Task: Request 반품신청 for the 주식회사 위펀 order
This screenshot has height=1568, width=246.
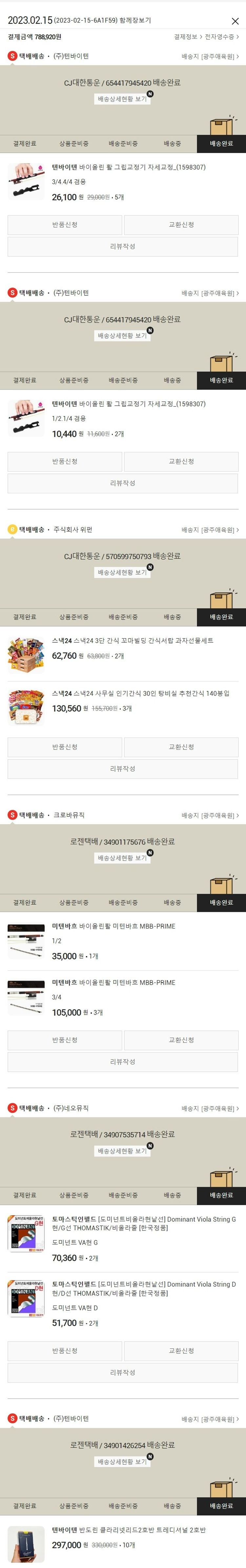Action: point(65,747)
